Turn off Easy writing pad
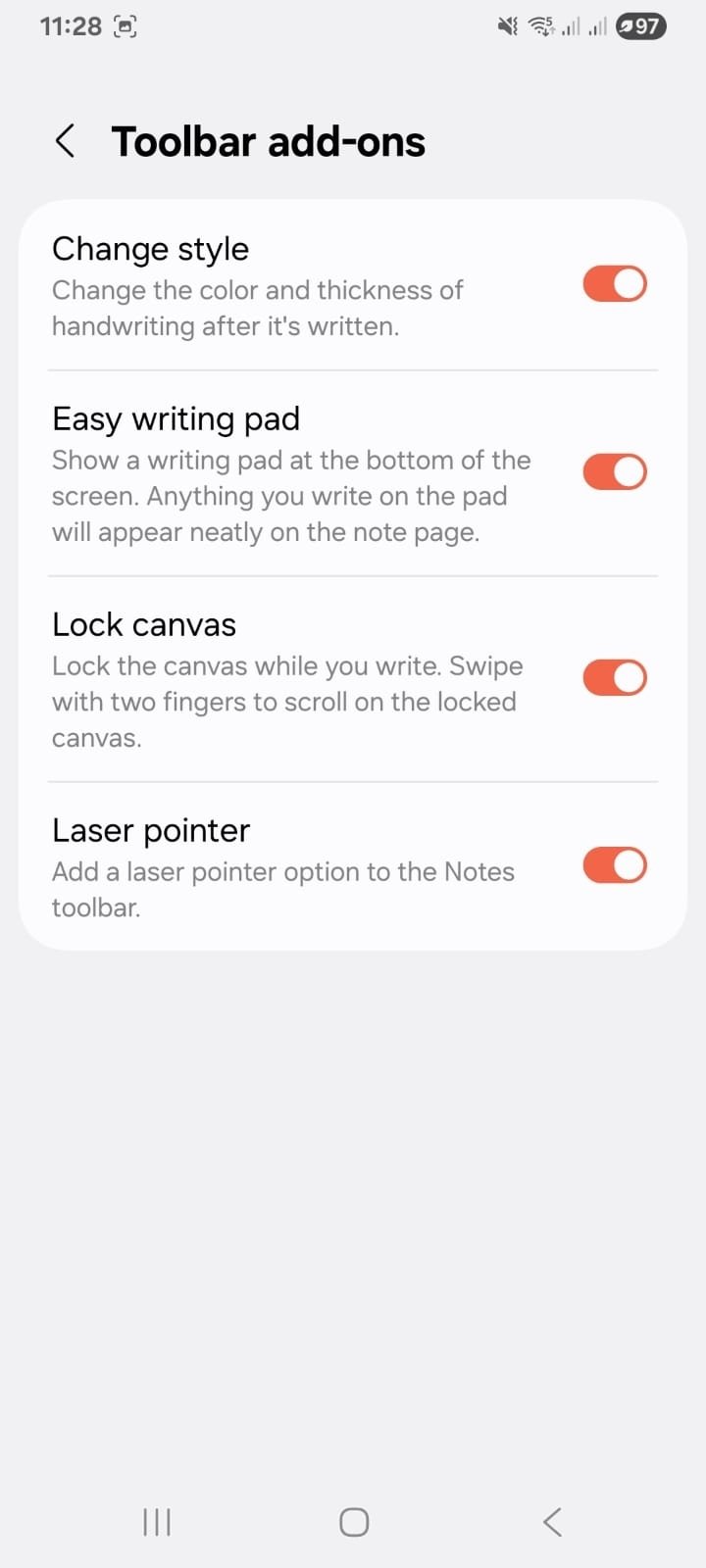Image resolution: width=706 pixels, height=1568 pixels. [614, 471]
